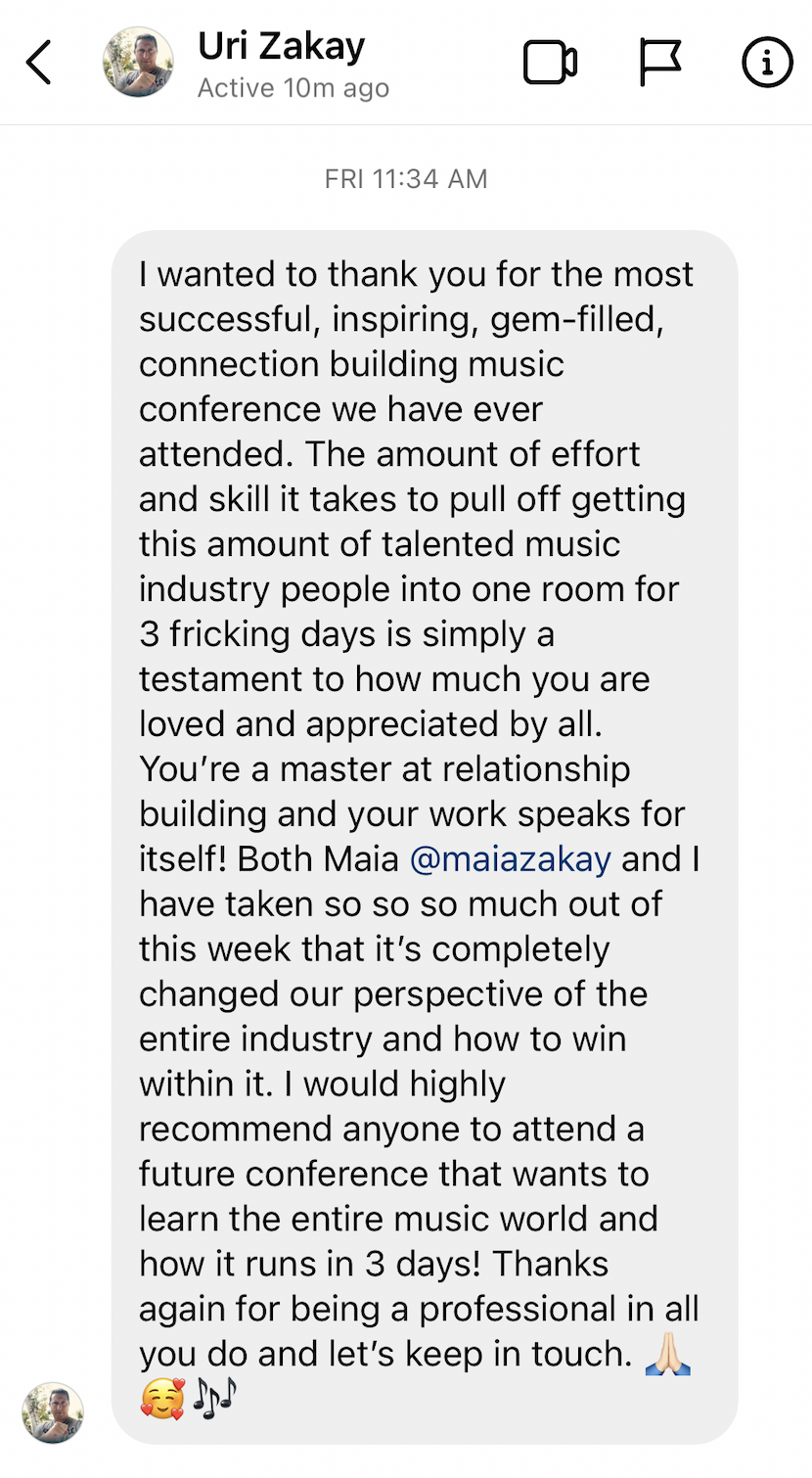Image resolution: width=812 pixels, height=1478 pixels.
Task: Open conversation info details
Action: 766,64
